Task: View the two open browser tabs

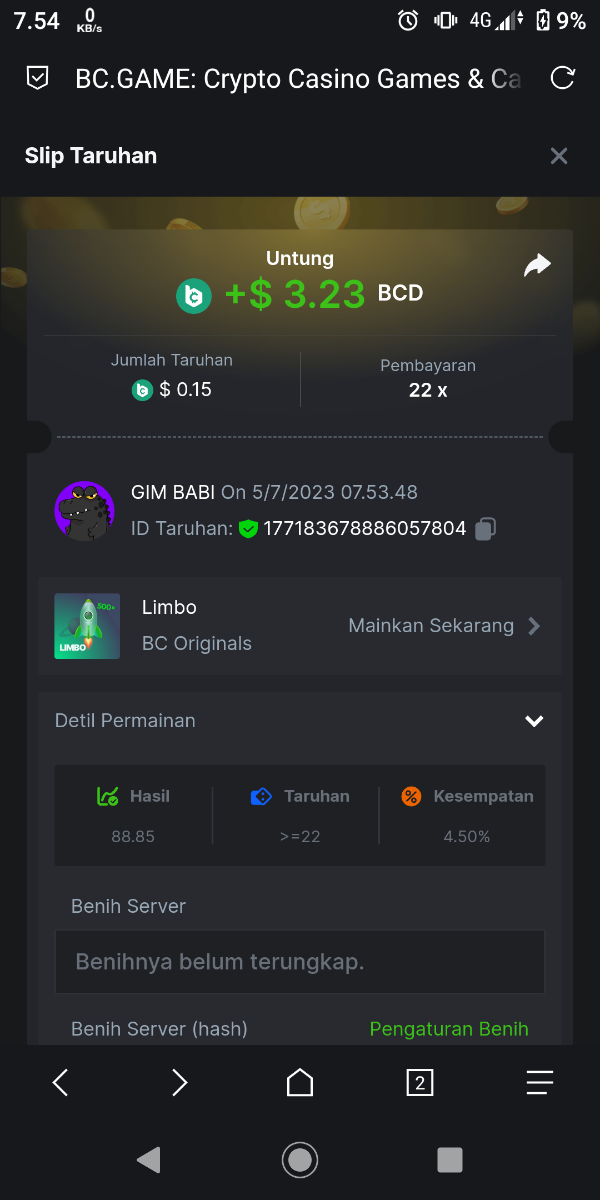Action: pyautogui.click(x=420, y=1082)
